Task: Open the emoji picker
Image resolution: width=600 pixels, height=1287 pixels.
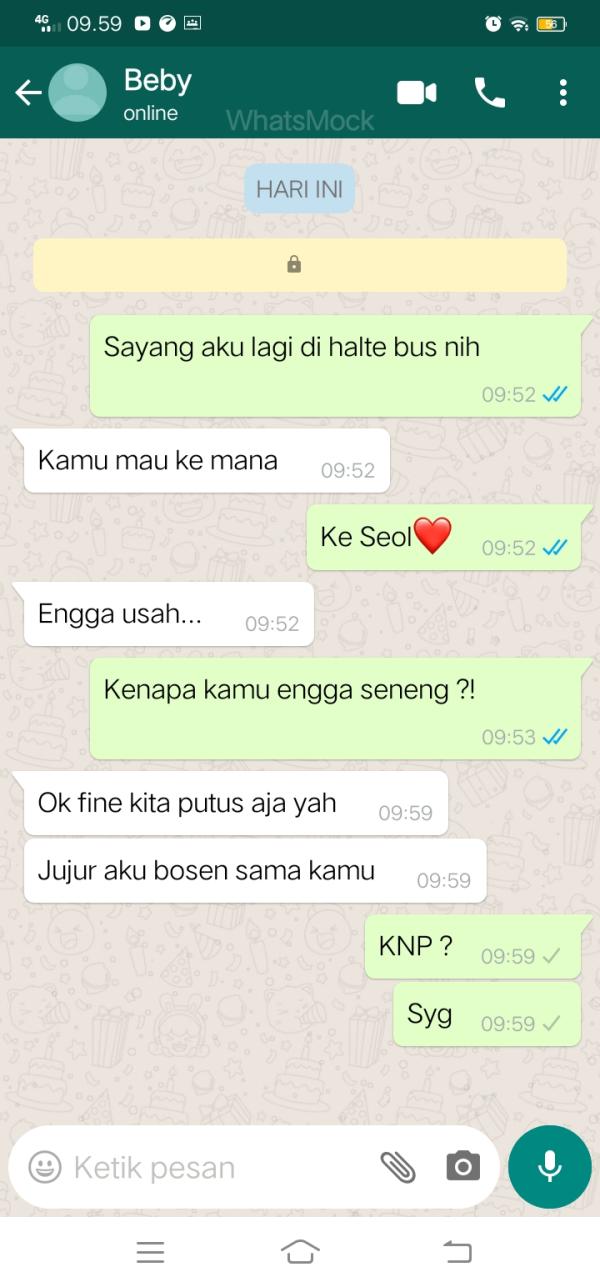Action: click(x=44, y=1166)
